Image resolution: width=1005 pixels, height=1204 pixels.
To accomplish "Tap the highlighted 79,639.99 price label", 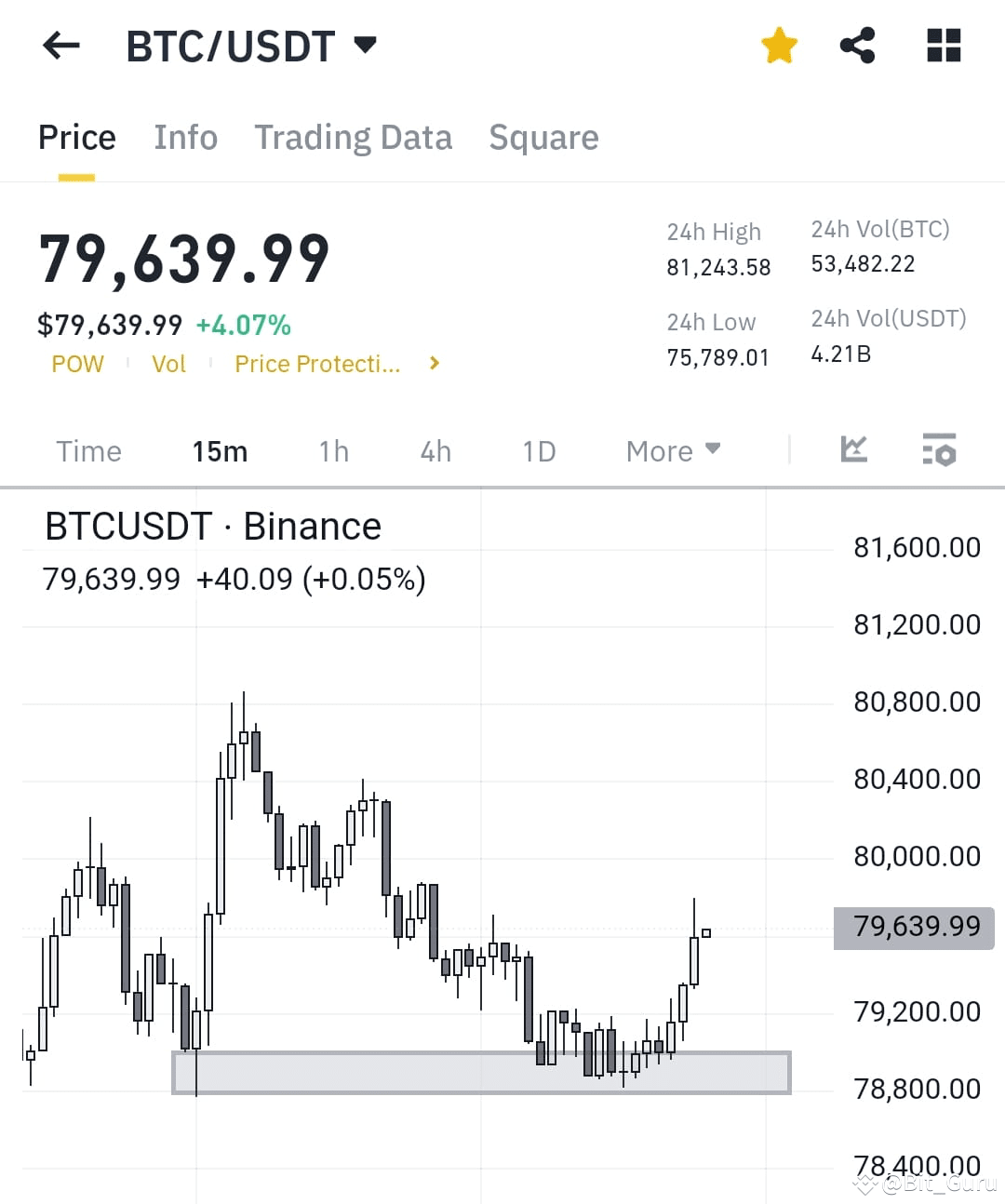I will 913,927.
